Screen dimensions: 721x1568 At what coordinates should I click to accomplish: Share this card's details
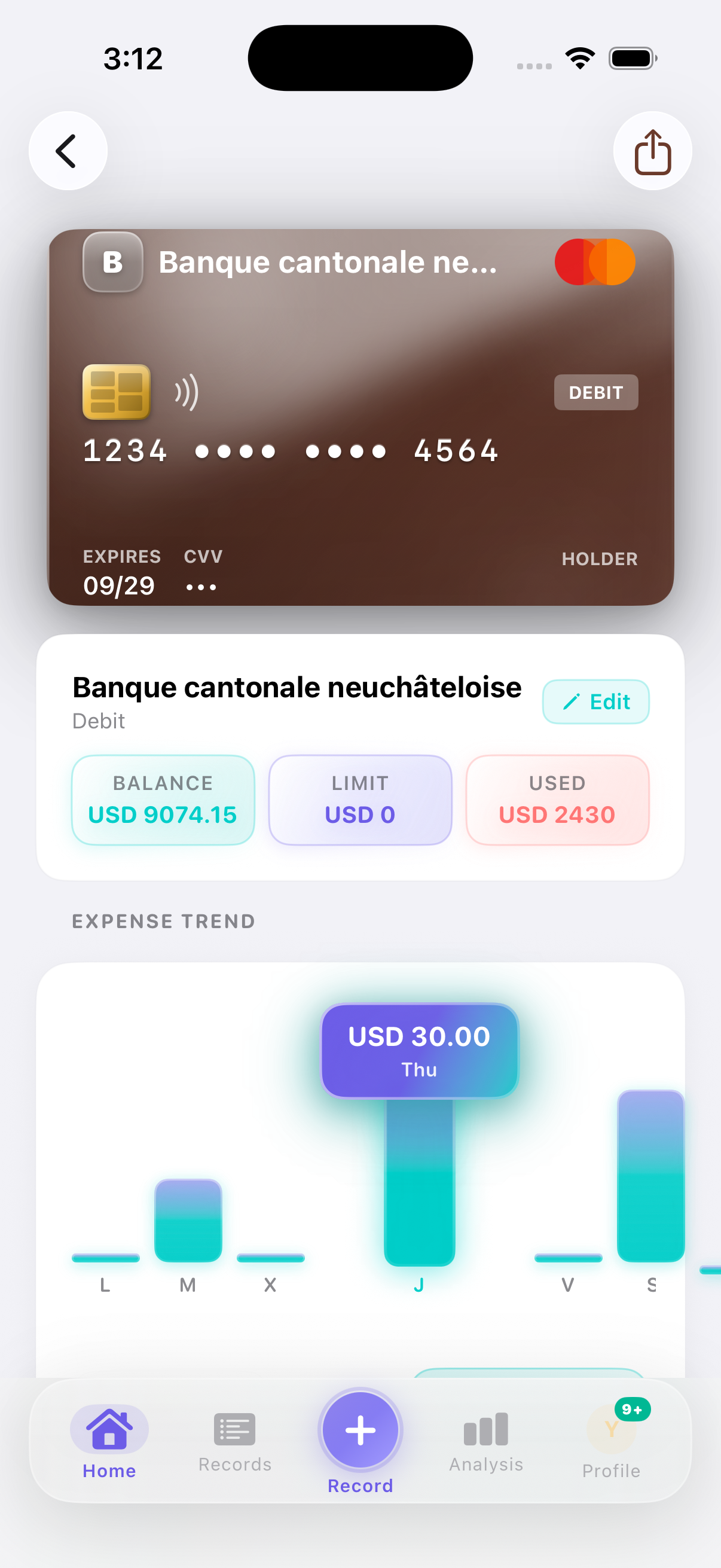tap(652, 151)
